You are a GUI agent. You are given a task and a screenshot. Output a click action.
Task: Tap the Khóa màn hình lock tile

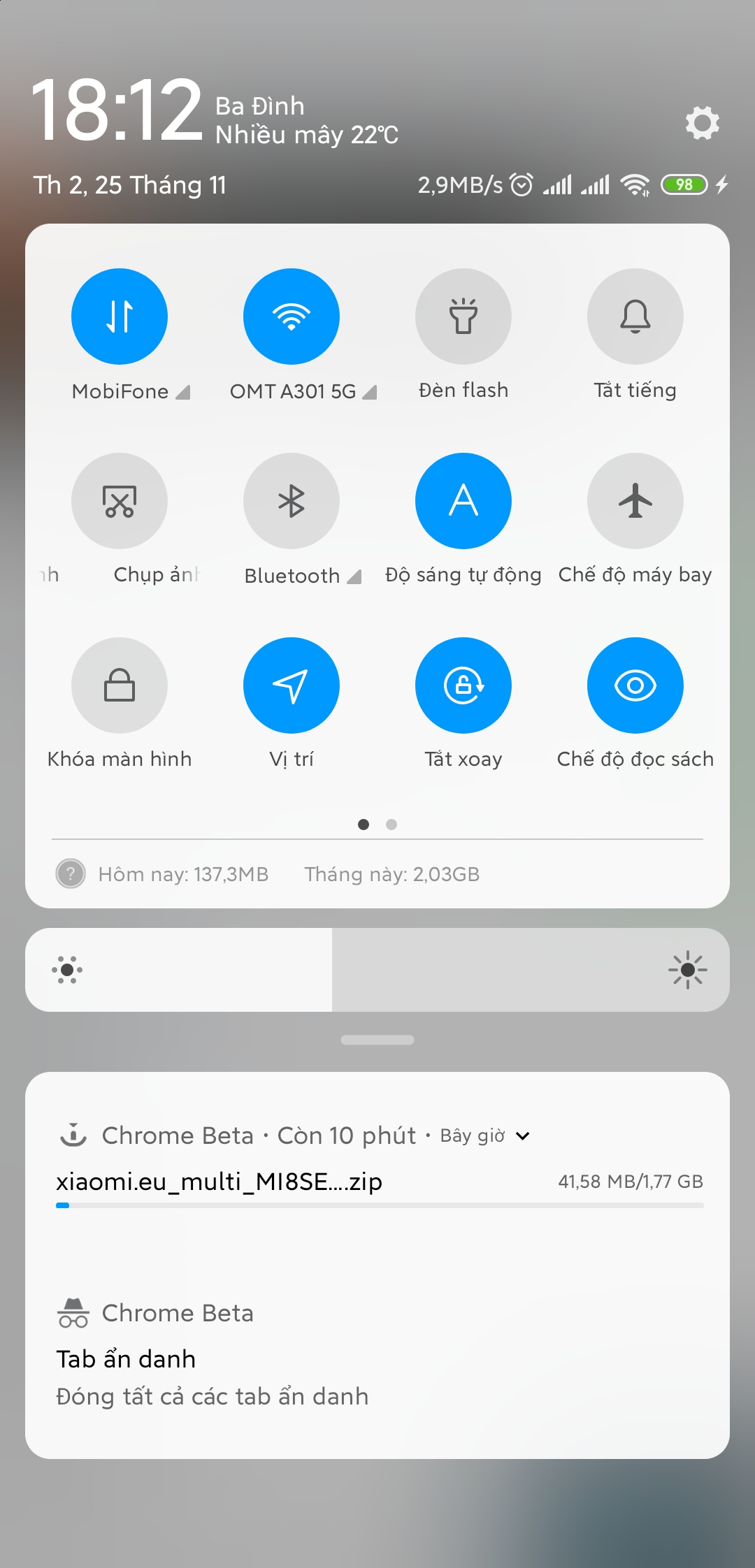point(120,685)
